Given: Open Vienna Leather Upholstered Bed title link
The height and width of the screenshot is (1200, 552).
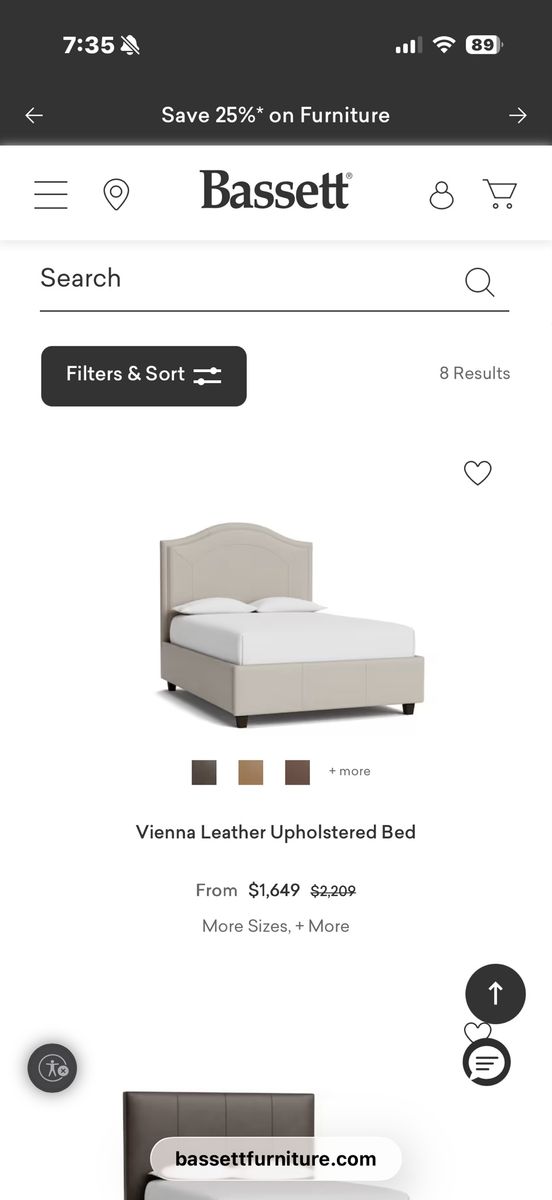Looking at the screenshot, I should (x=276, y=832).
